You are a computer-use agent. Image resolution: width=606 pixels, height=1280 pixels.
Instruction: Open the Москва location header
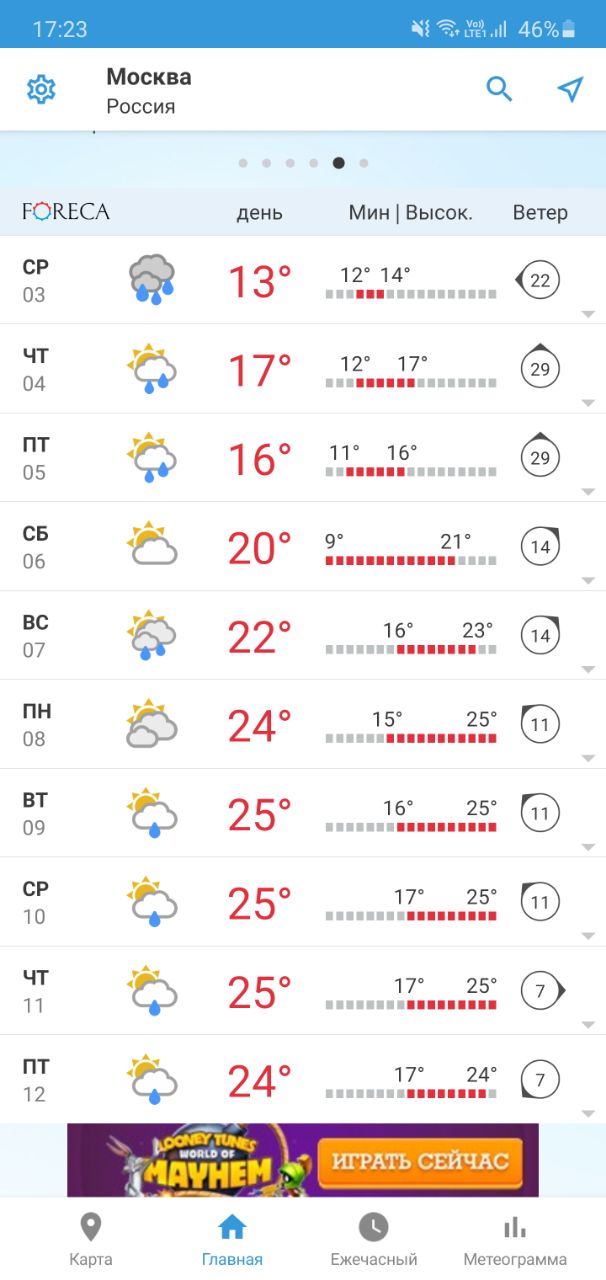(x=149, y=90)
